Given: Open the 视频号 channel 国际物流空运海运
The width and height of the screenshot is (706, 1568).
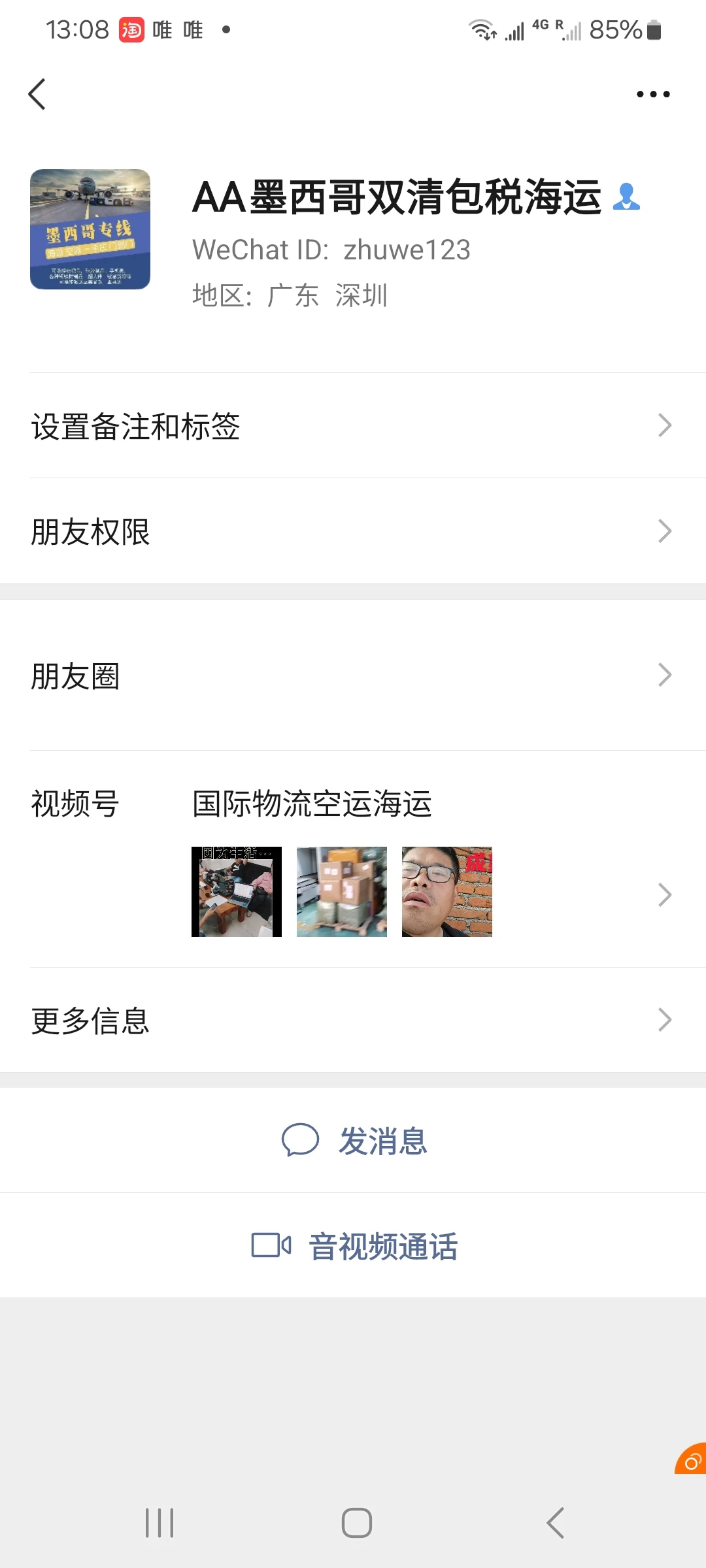Looking at the screenshot, I should click(353, 859).
